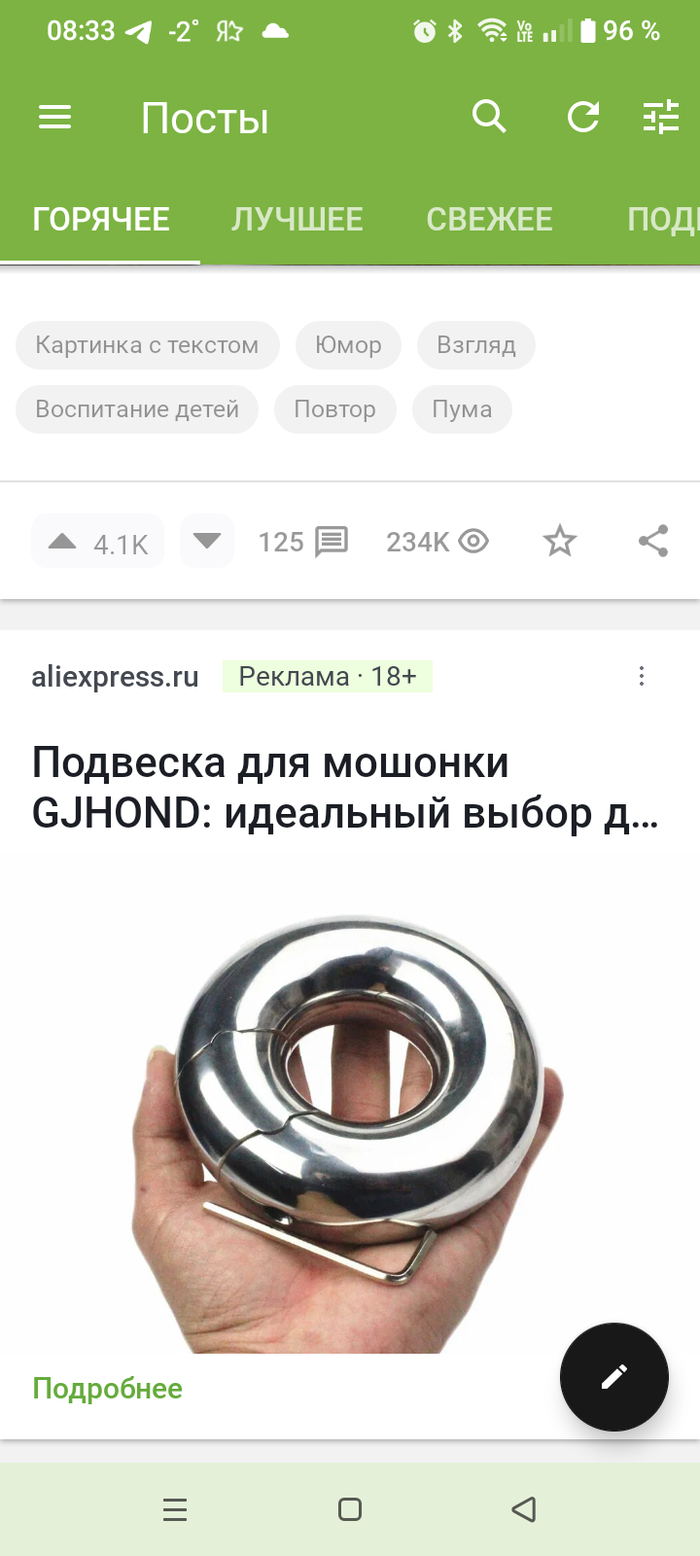
Task: Save the post with star icon
Action: click(x=560, y=542)
